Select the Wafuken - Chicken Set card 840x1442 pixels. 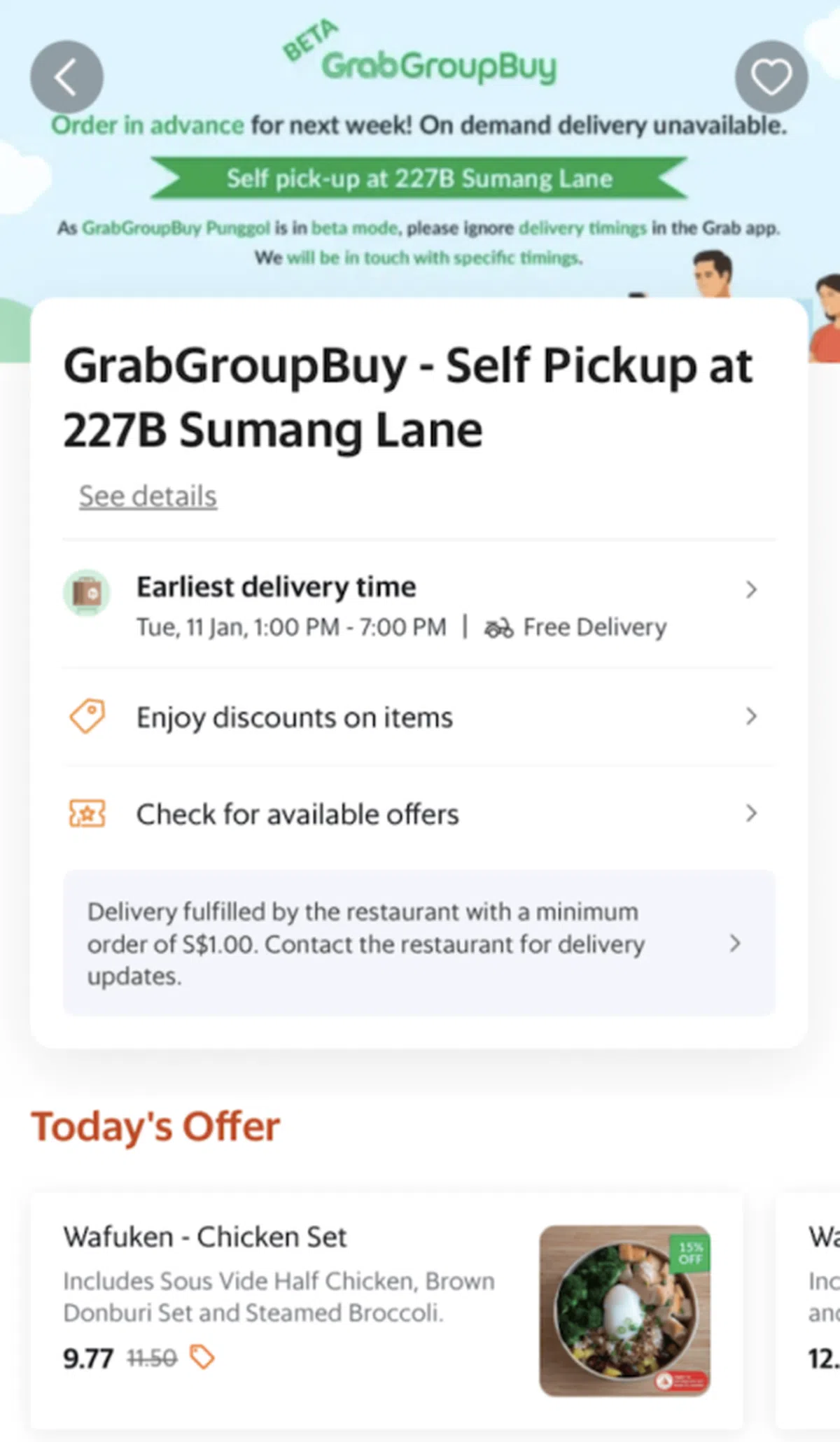click(x=386, y=1309)
